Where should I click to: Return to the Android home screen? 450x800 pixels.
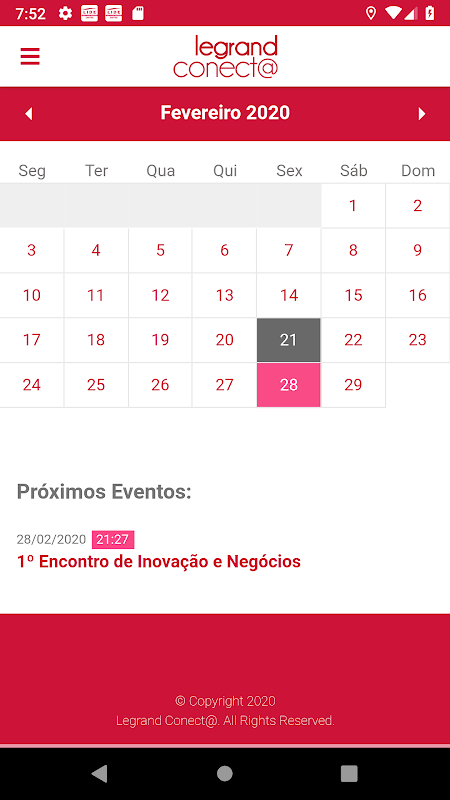point(224,773)
